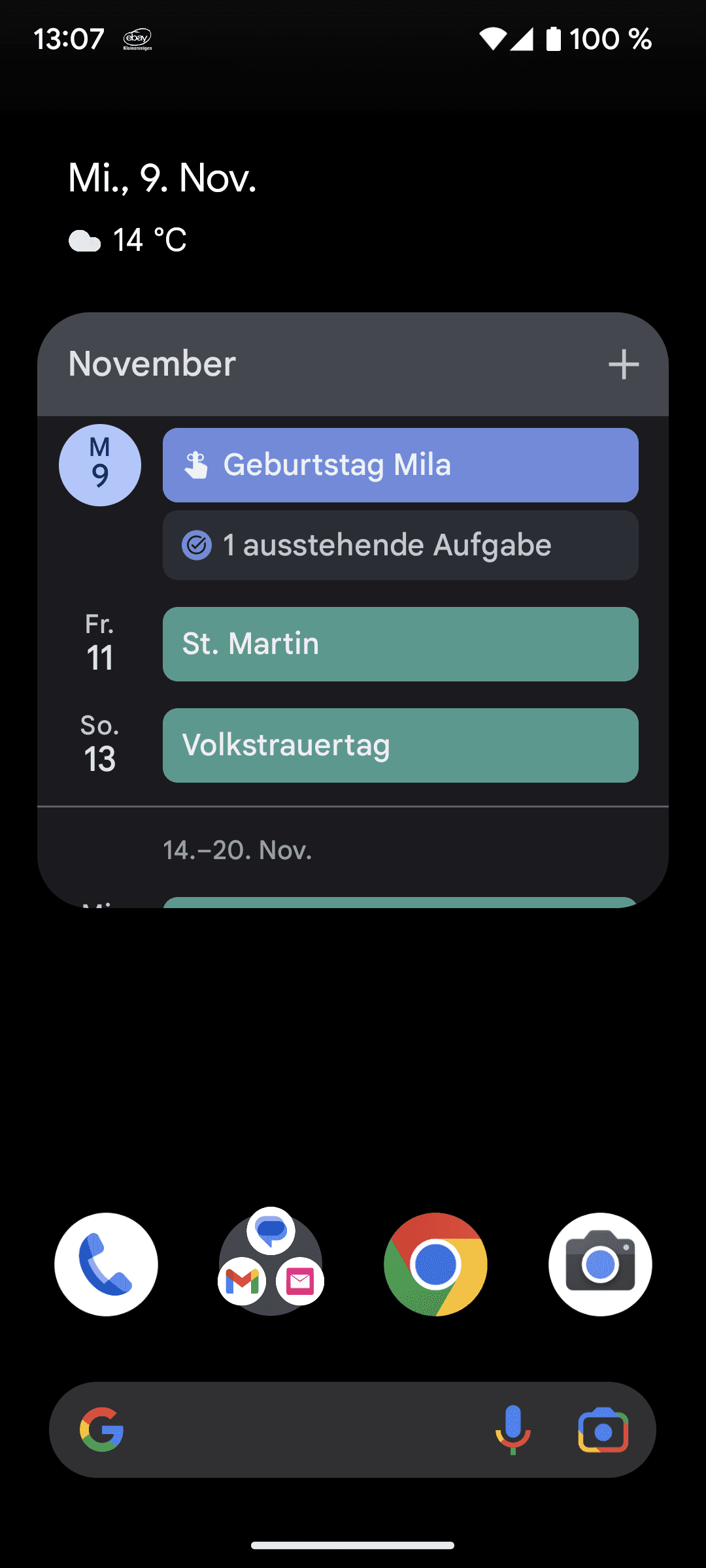Open the Geburtstag Mila event
706x1568 pixels.
click(401, 465)
